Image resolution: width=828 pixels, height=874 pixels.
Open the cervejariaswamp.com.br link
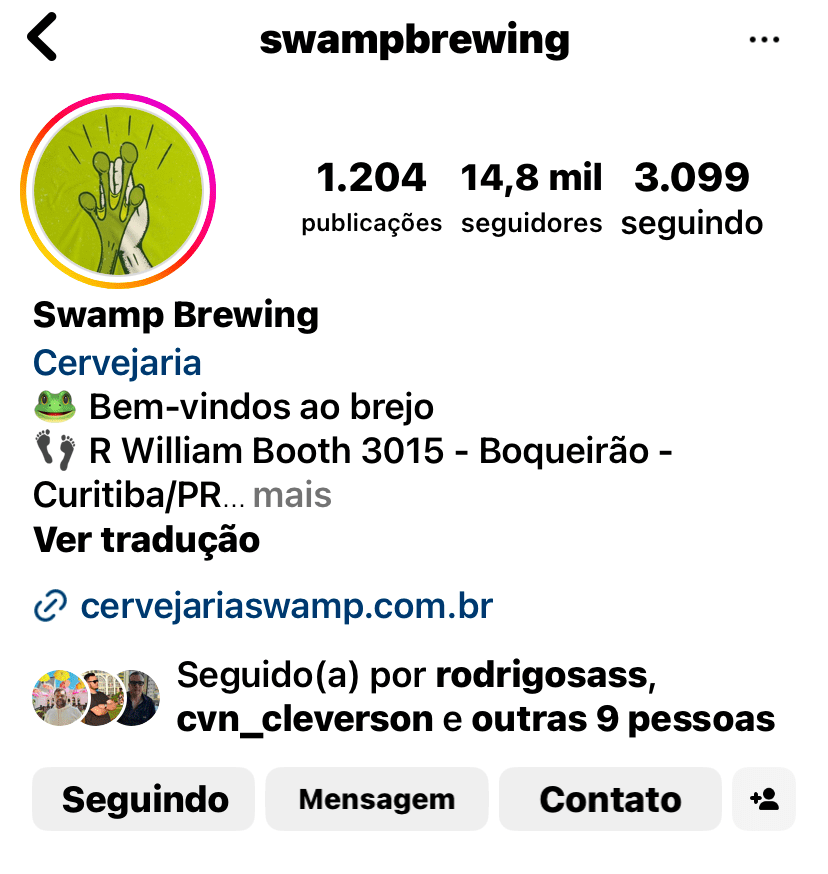286,605
